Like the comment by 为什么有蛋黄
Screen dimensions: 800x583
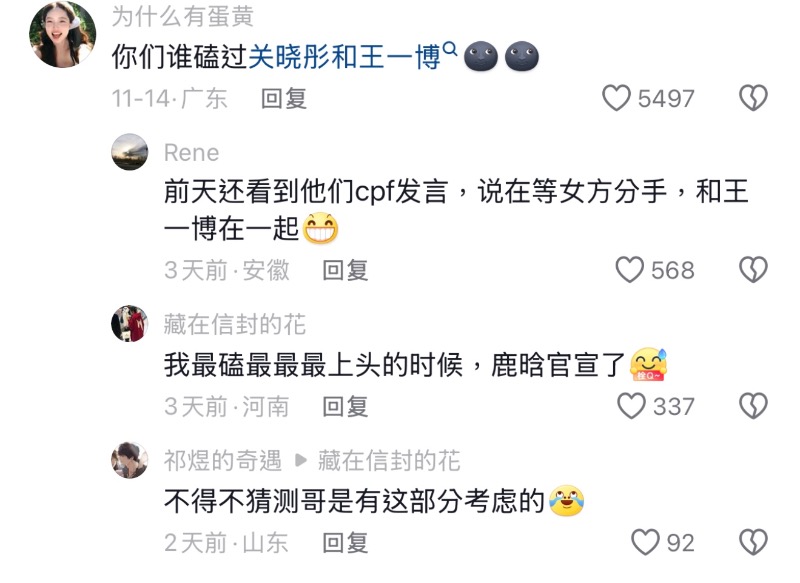(x=617, y=98)
